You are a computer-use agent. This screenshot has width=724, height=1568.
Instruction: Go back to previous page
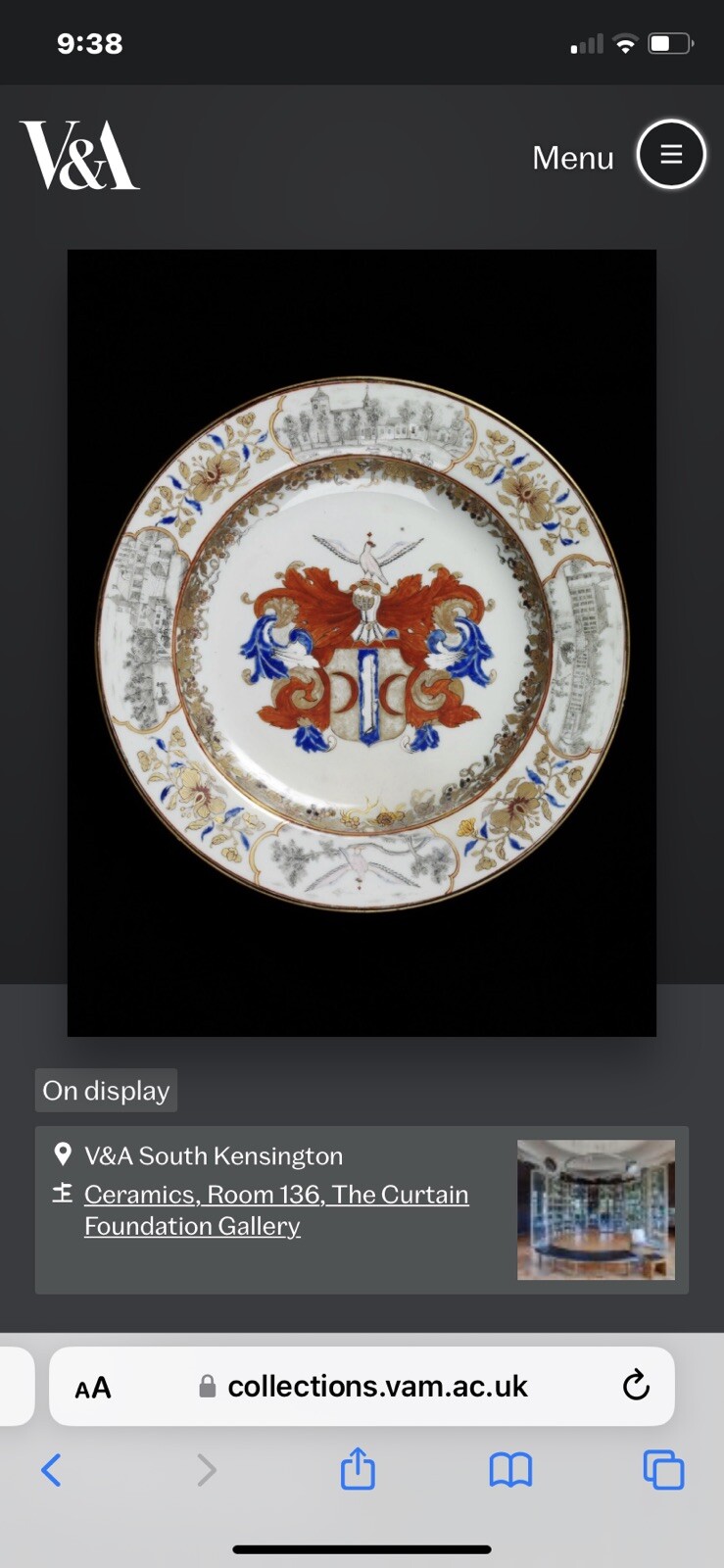[51, 1469]
